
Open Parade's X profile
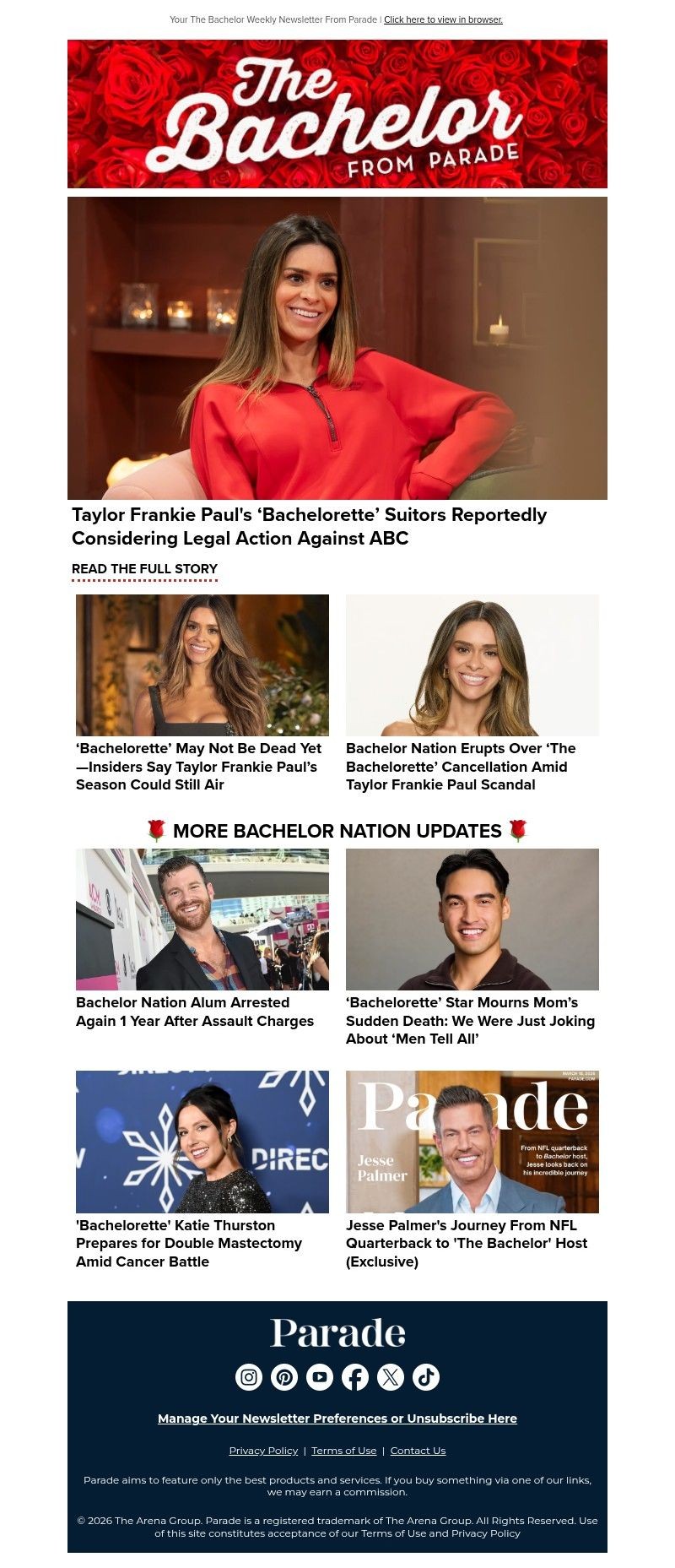391,1377
